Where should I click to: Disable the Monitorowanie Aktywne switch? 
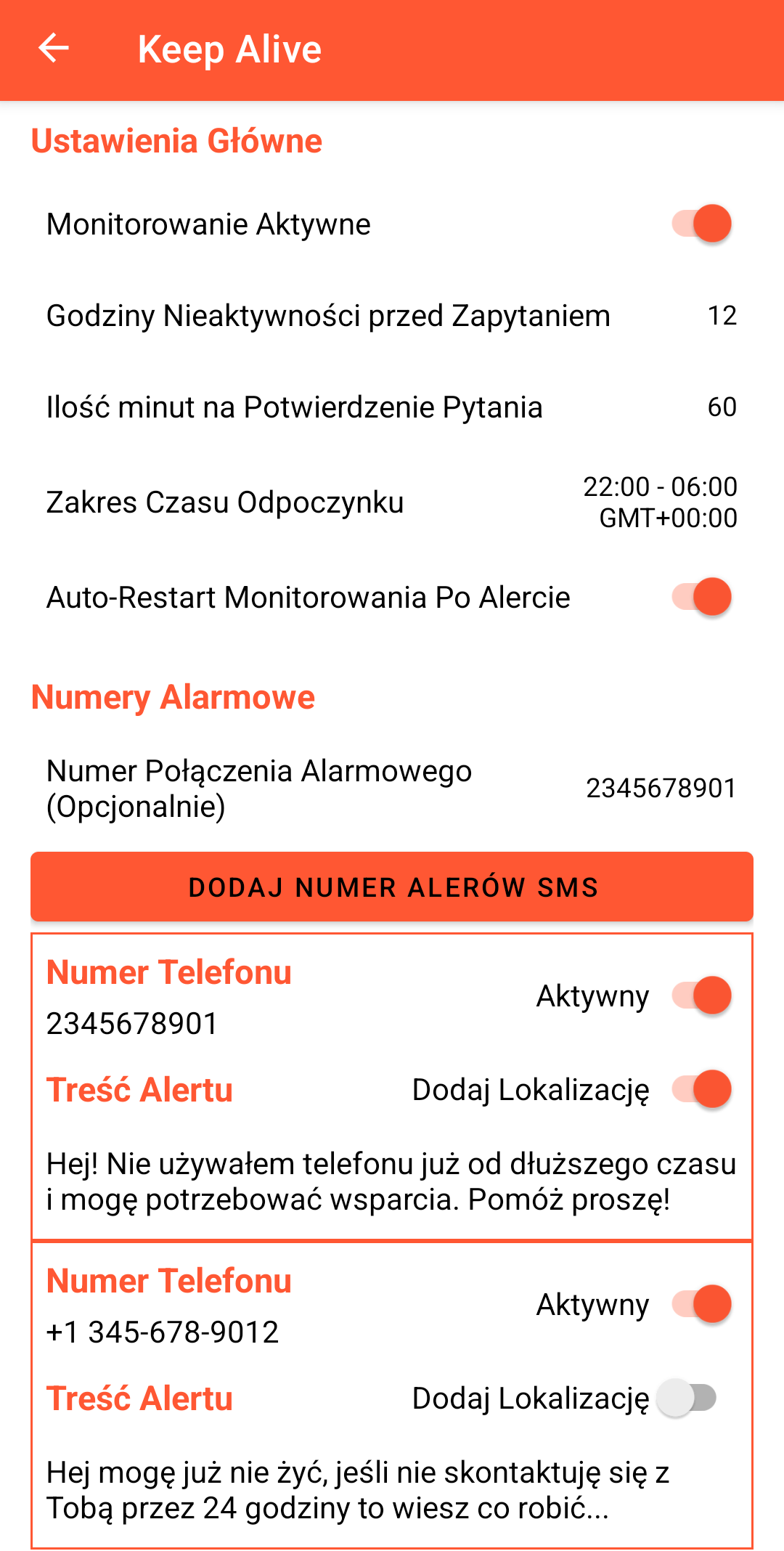701,224
